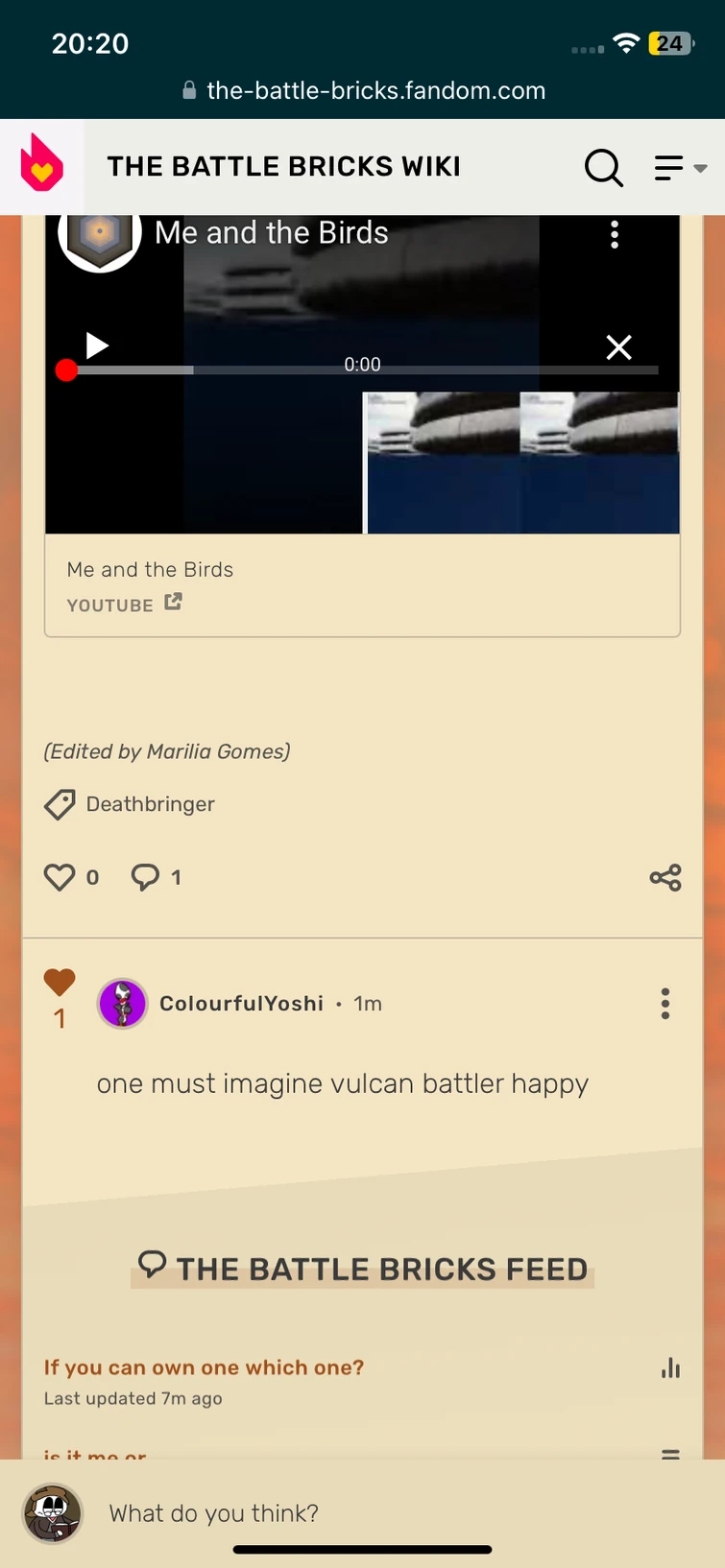The image size is (725, 1568).
Task: Search The Battle Bricks Wiki
Action: coord(603,168)
